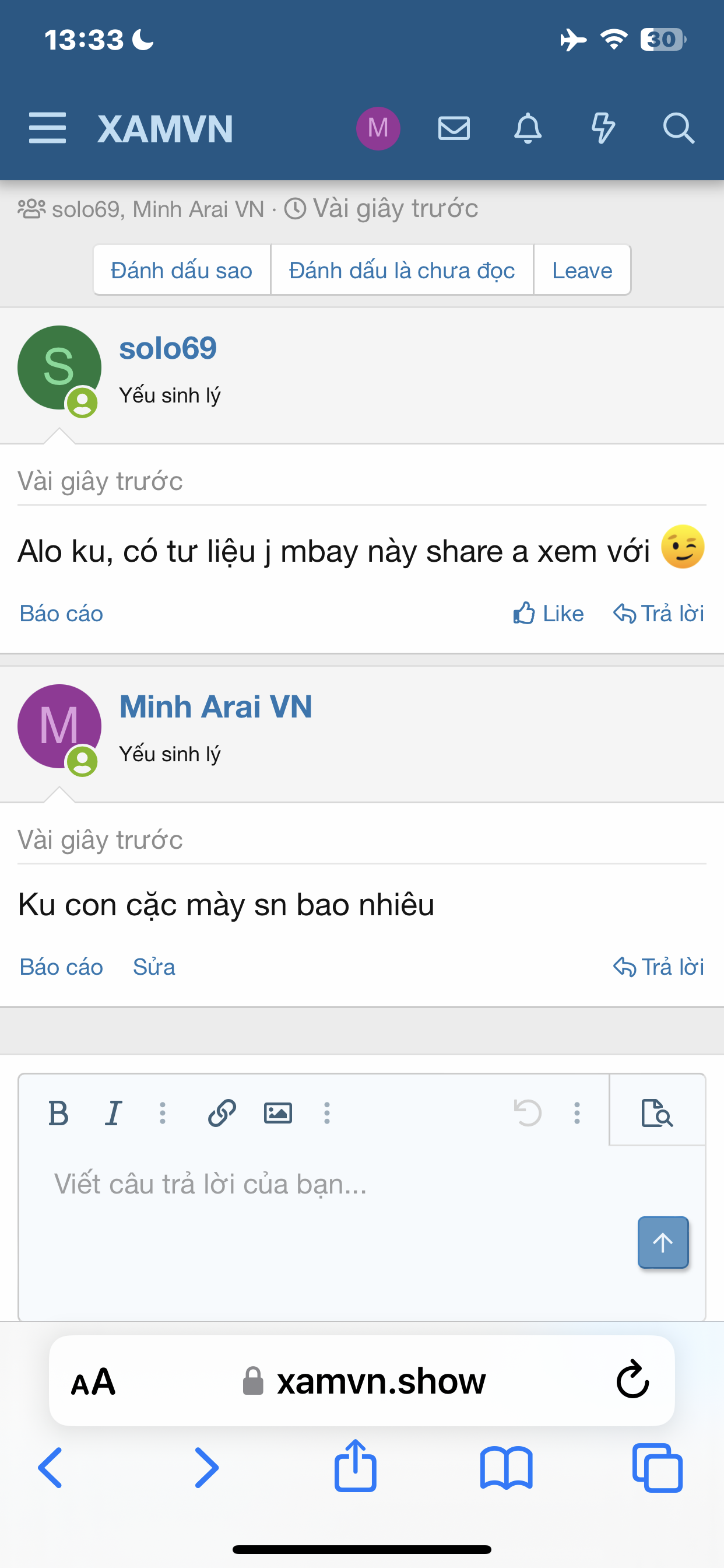Viewport: 724px width, 1568px height.
Task: Edit Minh Arai VN's message via Sửa
Action: click(154, 967)
